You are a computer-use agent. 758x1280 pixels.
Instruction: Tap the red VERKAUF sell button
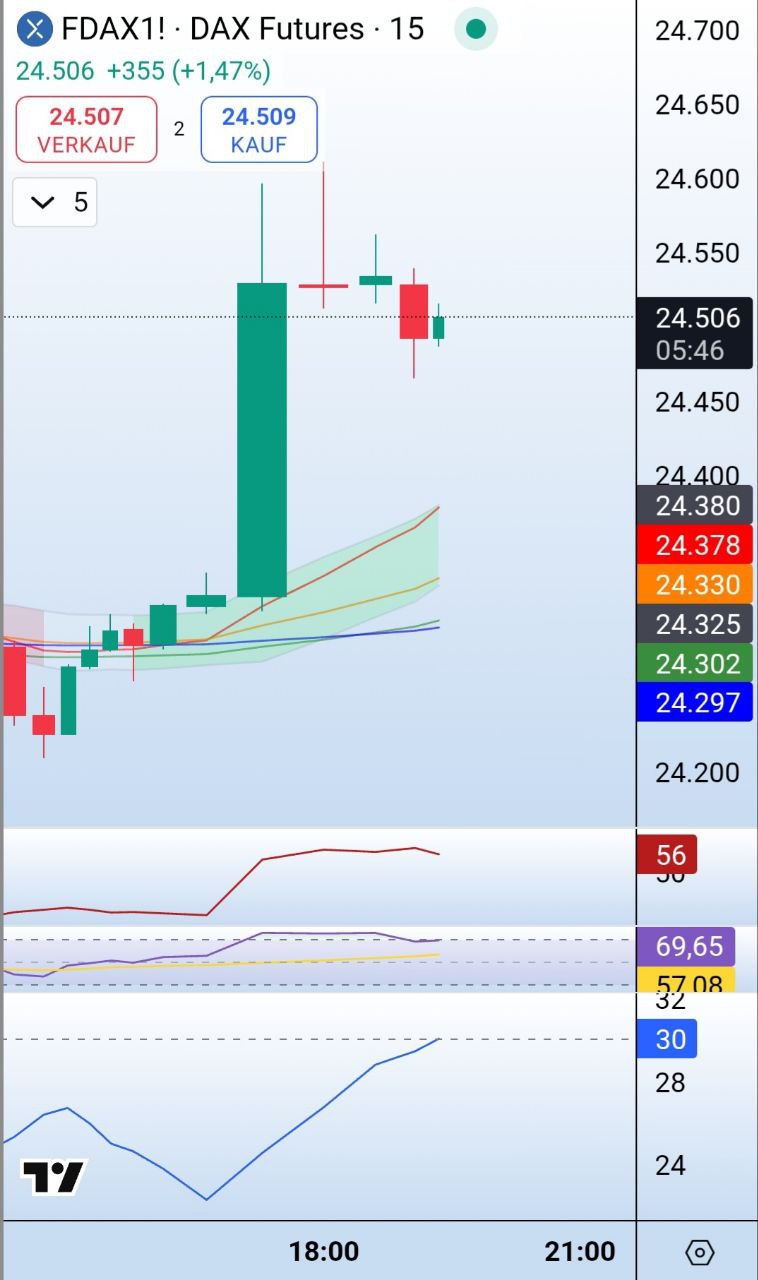(86, 129)
